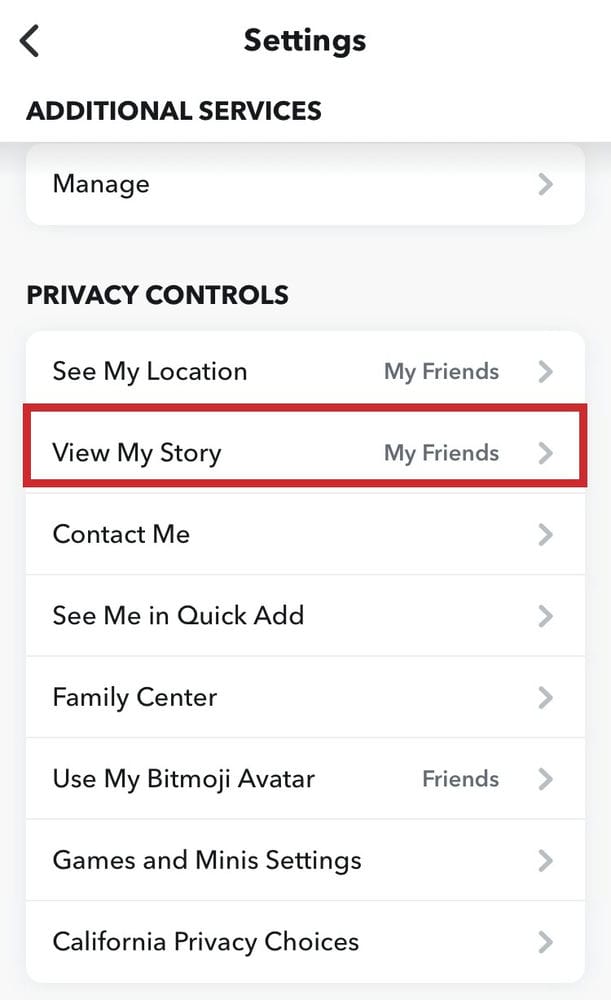Open Manage under Additional Services
This screenshot has width=611, height=1000.
pos(304,184)
